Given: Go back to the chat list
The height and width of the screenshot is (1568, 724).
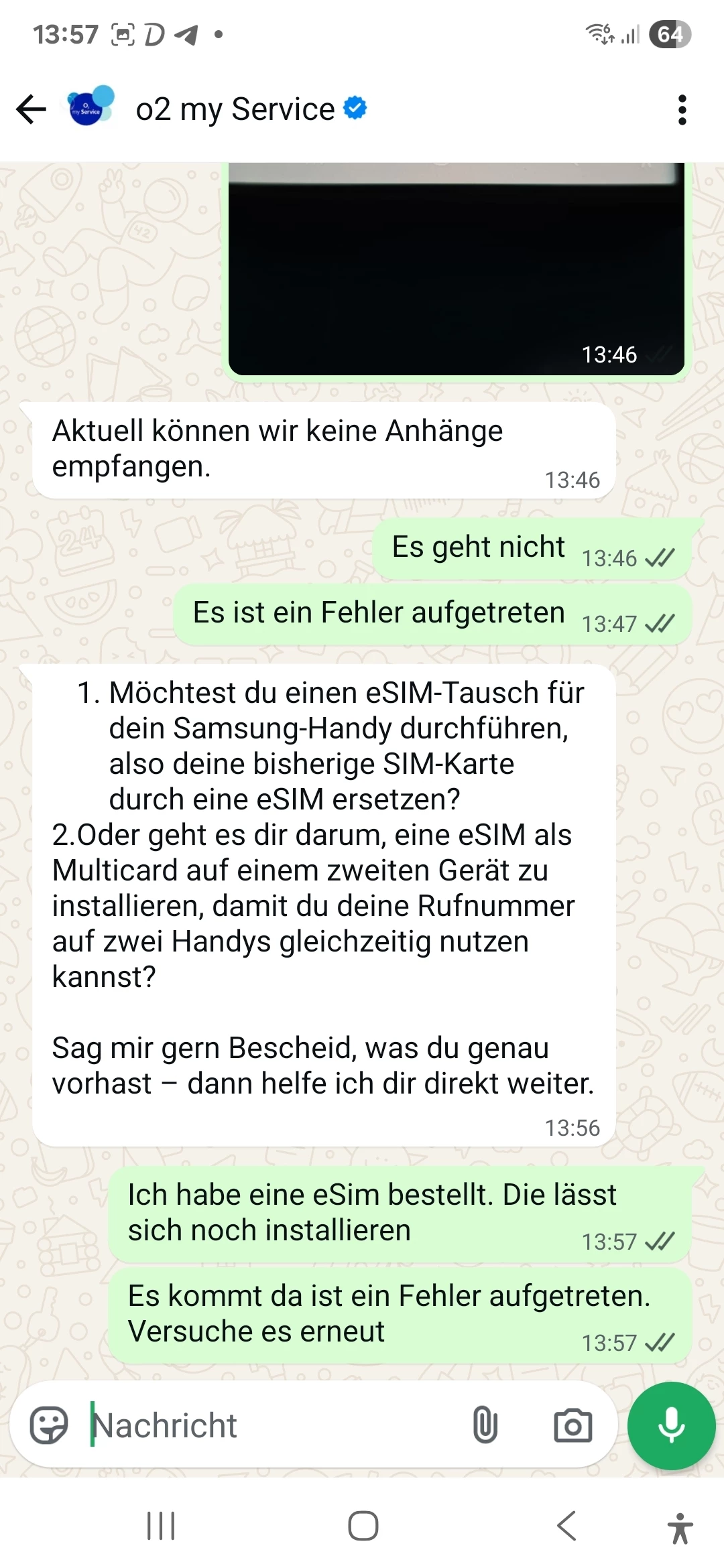Looking at the screenshot, I should (x=31, y=109).
